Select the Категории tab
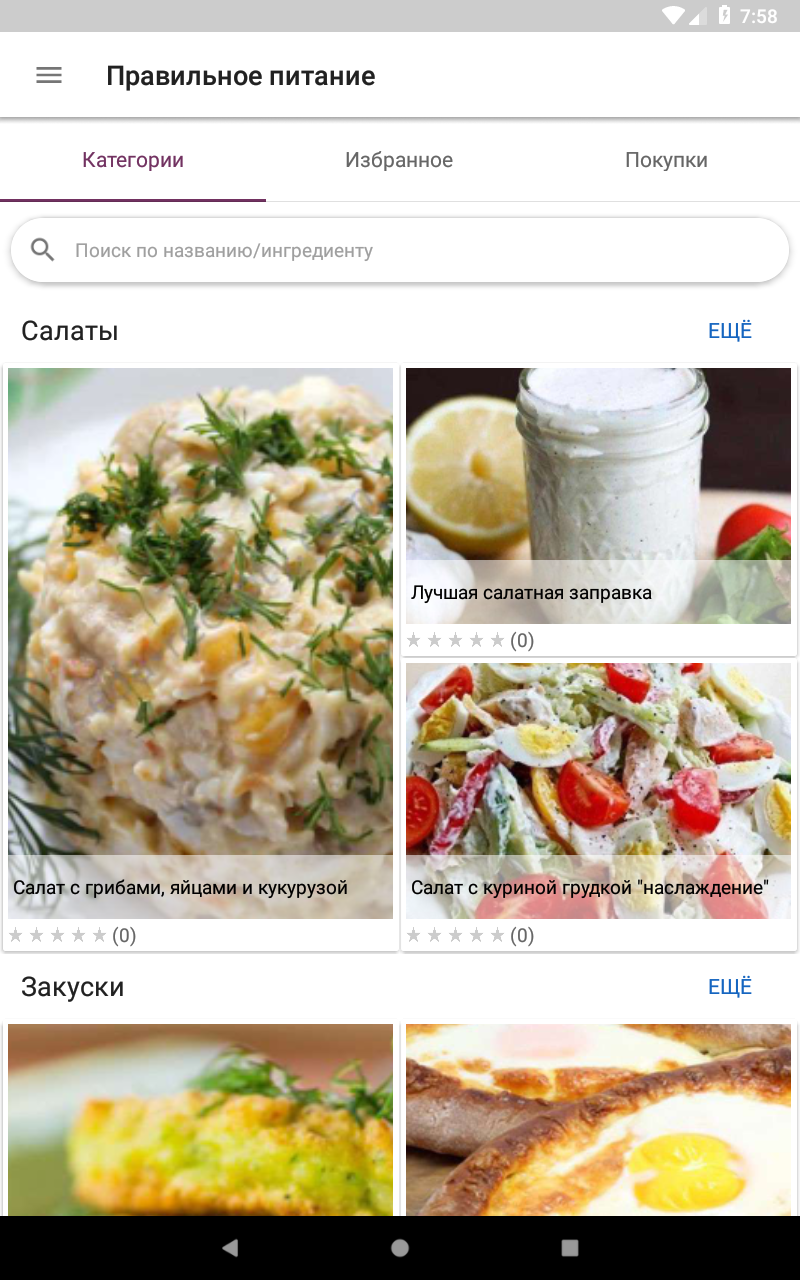Screen dimensions: 800x1280 [x=133, y=160]
